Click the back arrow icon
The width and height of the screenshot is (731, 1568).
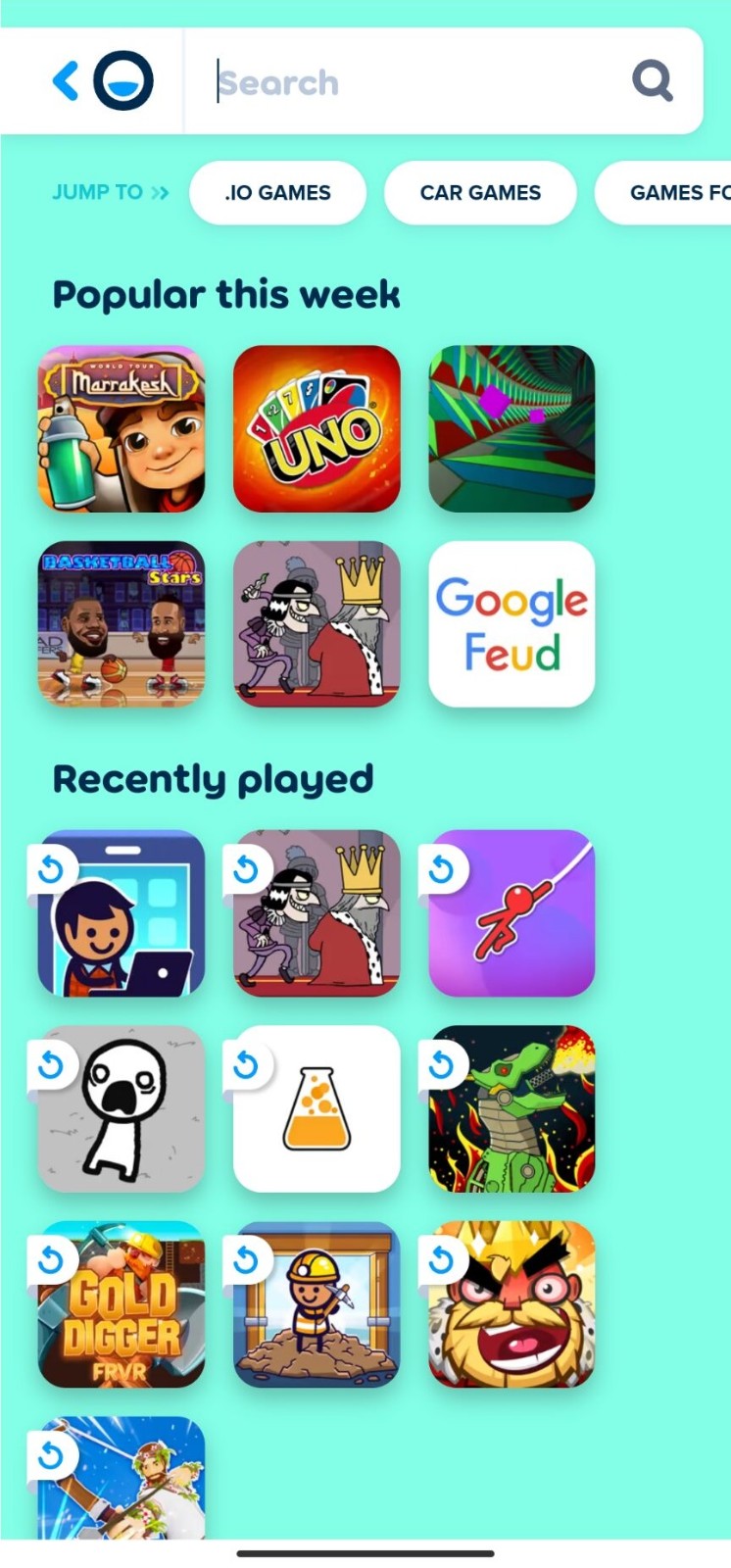click(65, 80)
